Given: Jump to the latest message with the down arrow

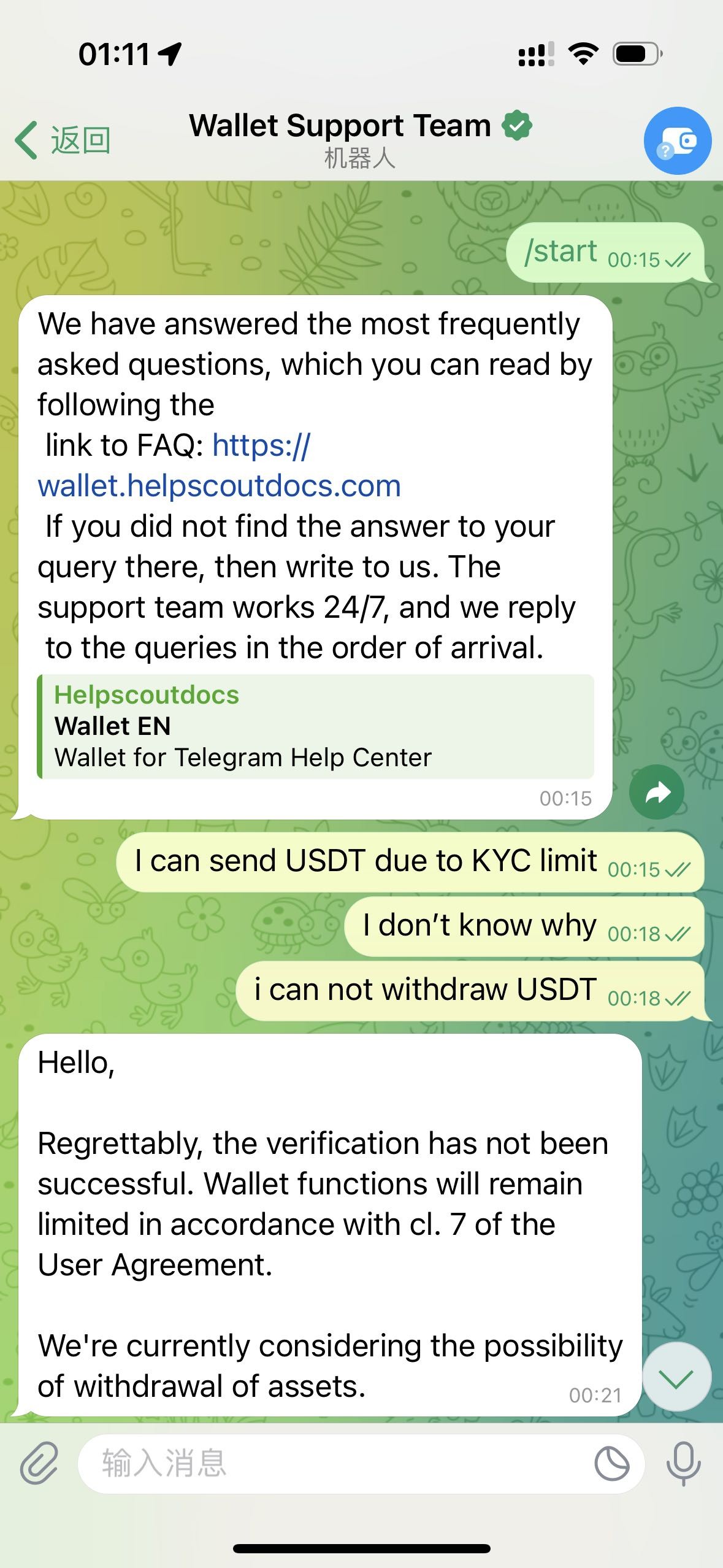Looking at the screenshot, I should pyautogui.click(x=677, y=1377).
